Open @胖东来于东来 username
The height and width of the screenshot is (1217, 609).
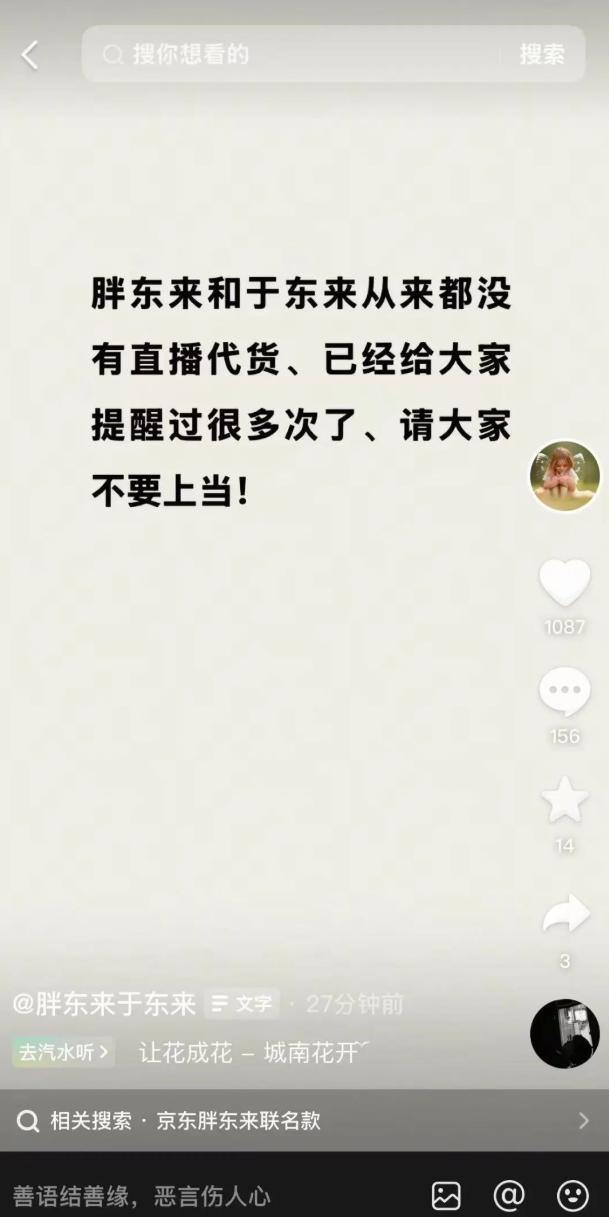pyautogui.click(x=104, y=1004)
